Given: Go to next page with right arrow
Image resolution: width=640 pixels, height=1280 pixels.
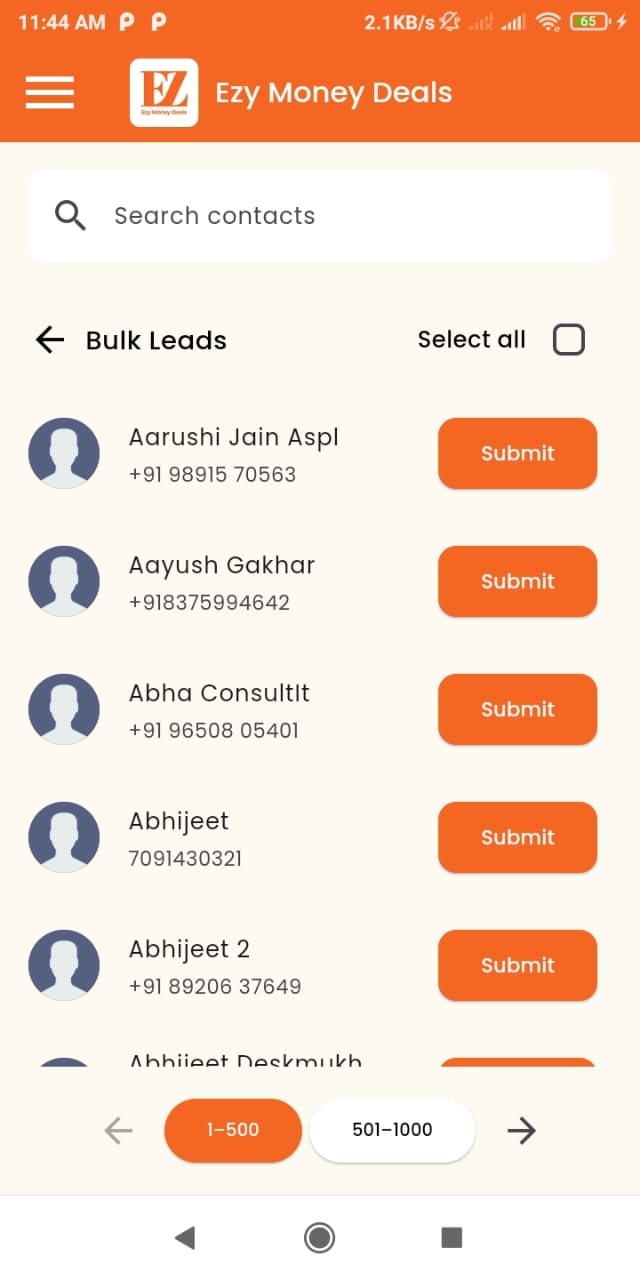Looking at the screenshot, I should point(521,1130).
